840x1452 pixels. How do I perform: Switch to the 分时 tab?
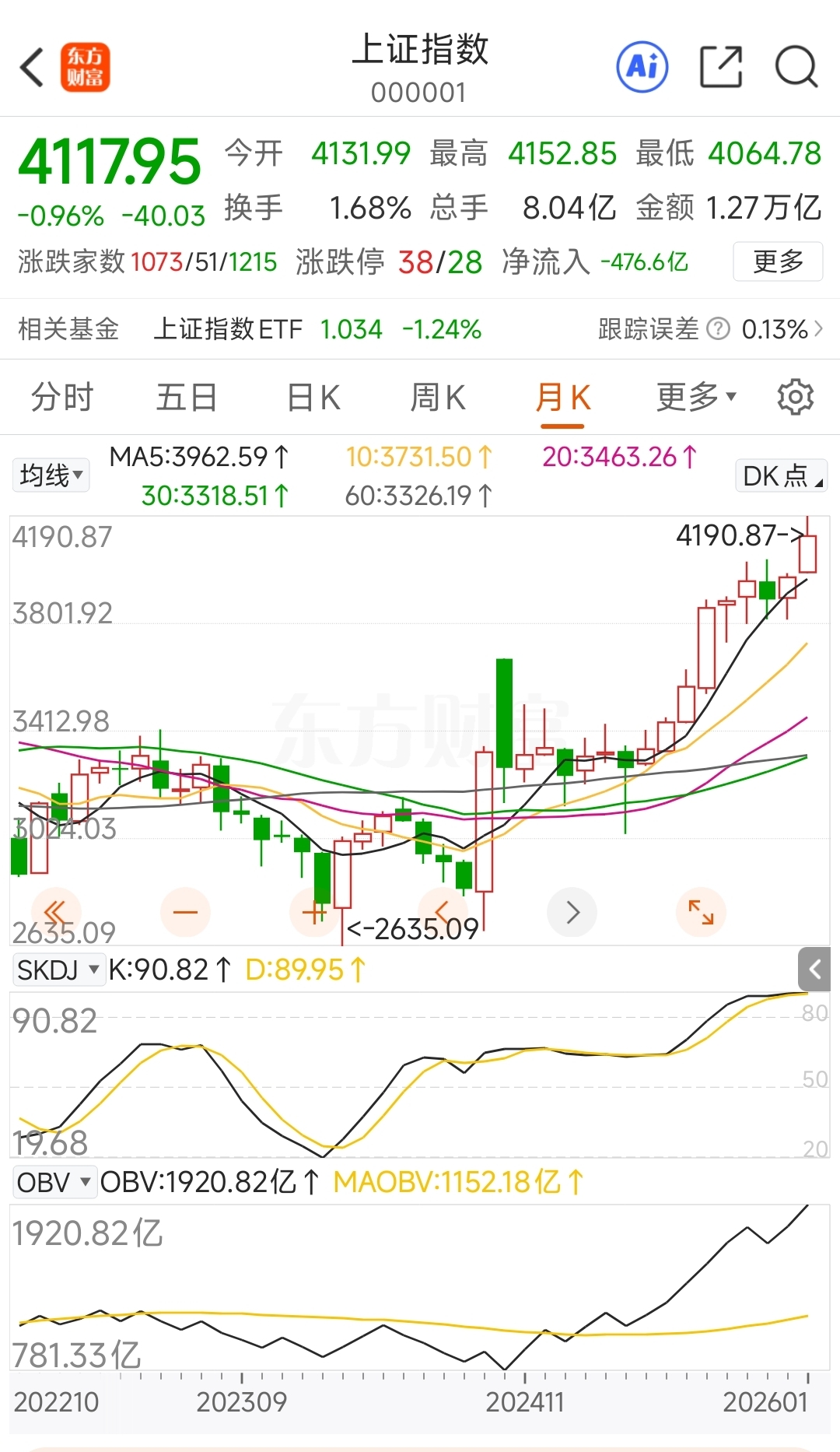pos(62,398)
